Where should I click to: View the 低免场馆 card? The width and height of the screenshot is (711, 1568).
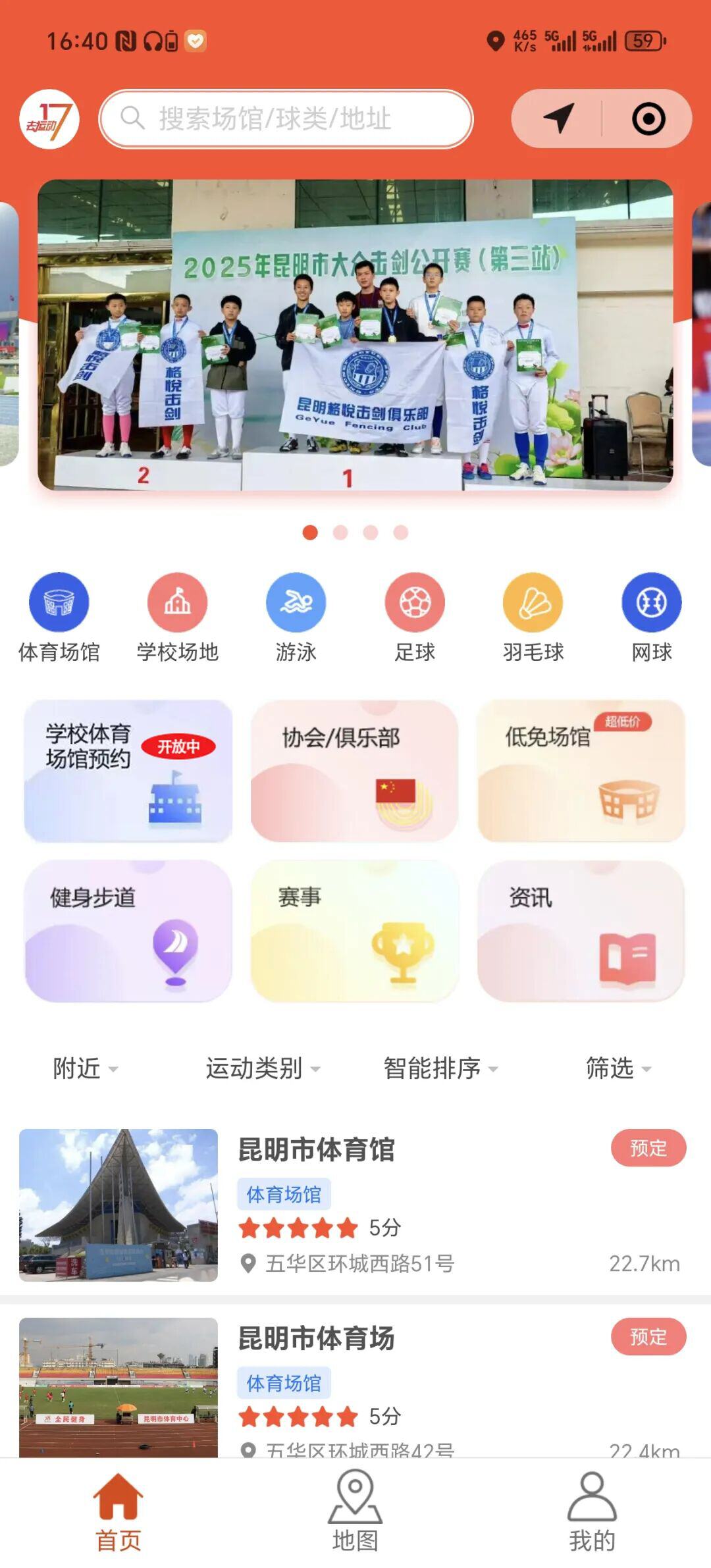pyautogui.click(x=581, y=771)
